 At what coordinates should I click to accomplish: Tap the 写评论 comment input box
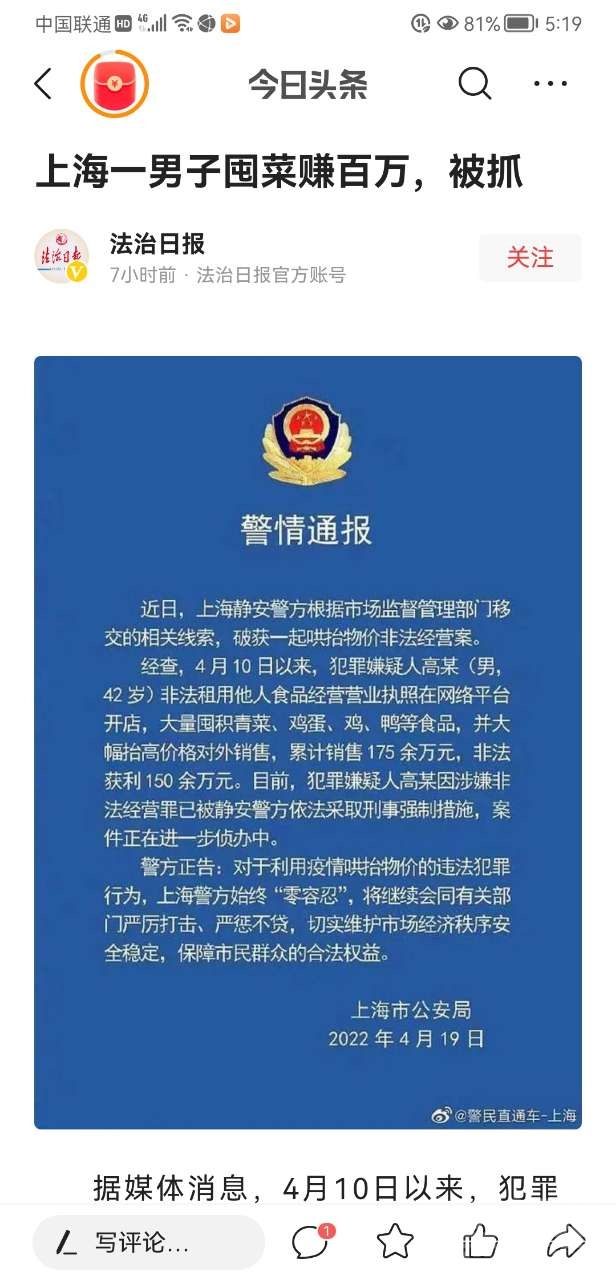coord(150,1243)
